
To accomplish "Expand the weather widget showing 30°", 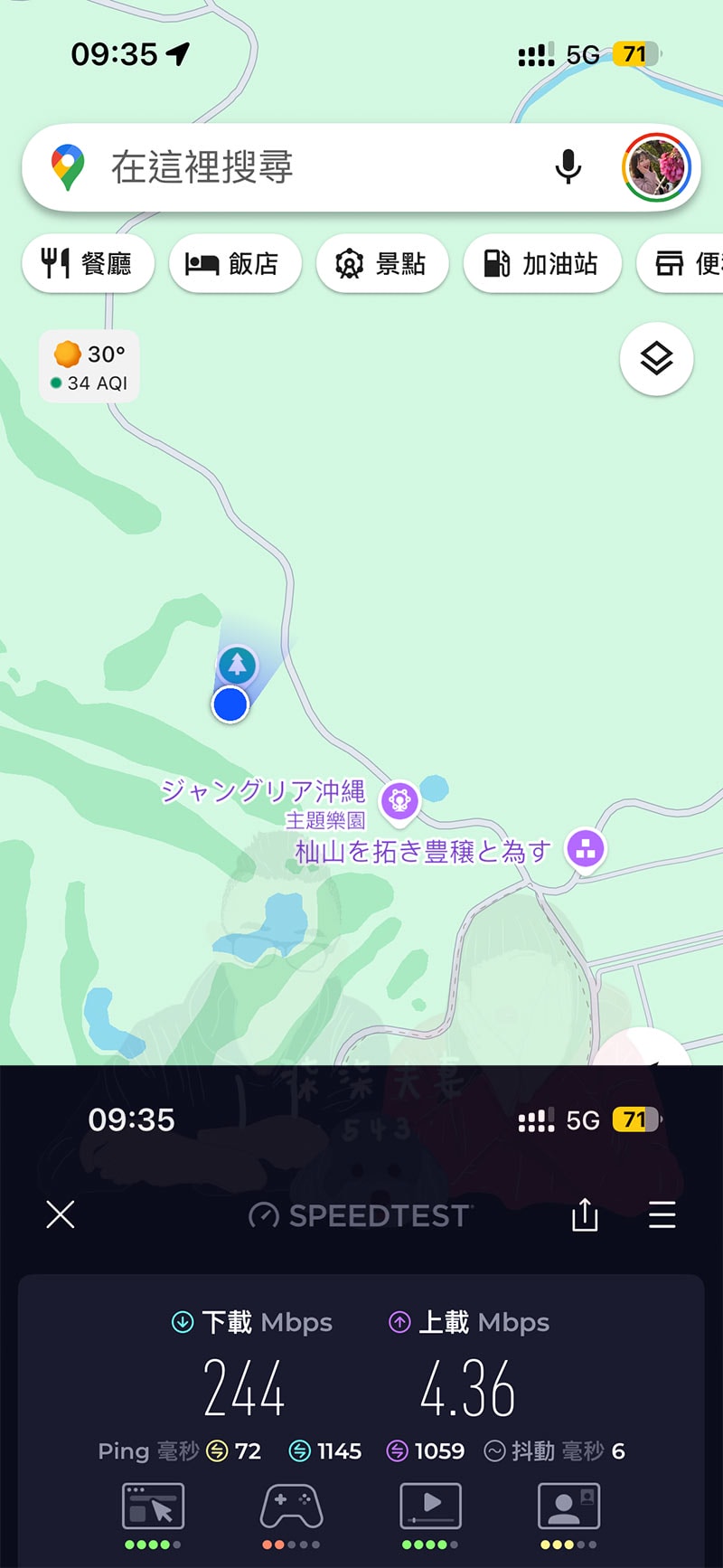I will 88,364.
